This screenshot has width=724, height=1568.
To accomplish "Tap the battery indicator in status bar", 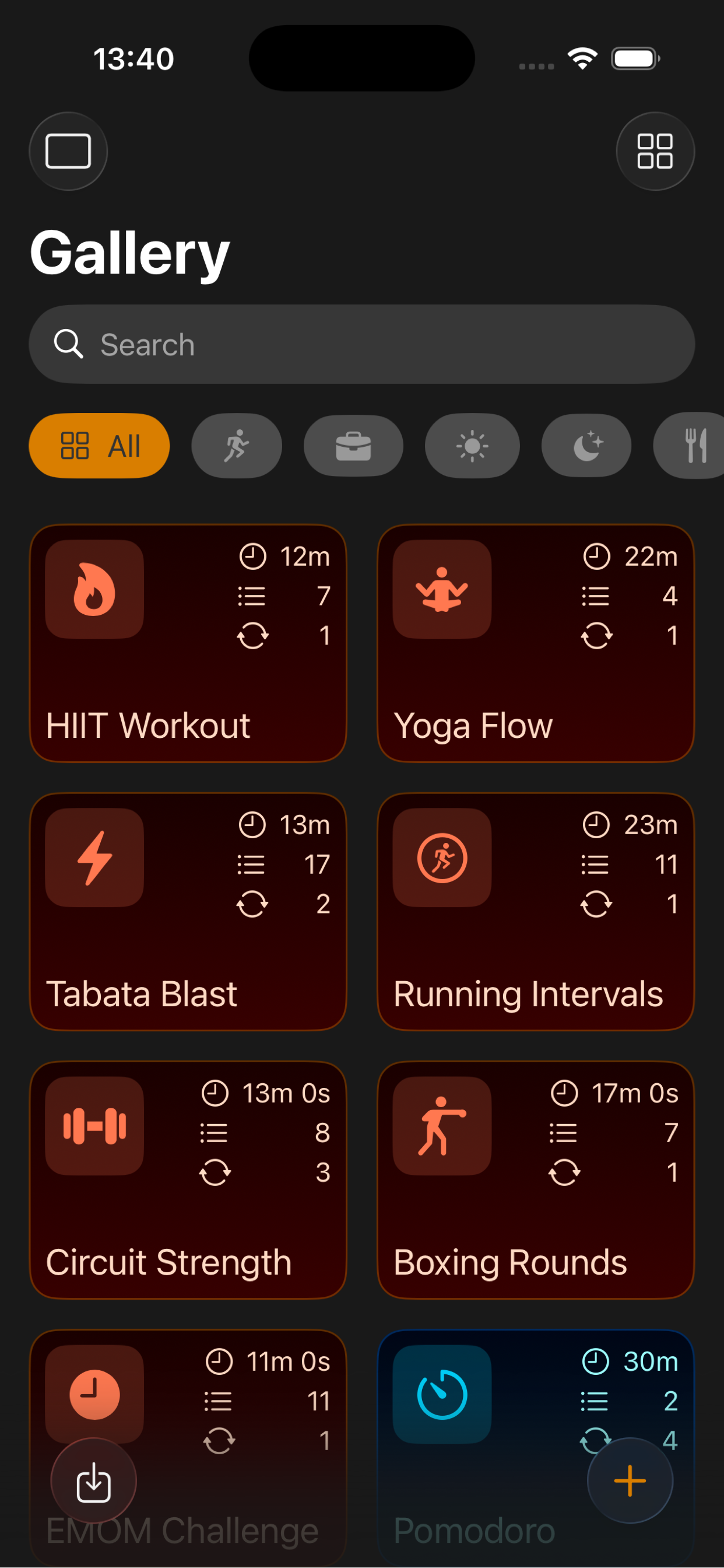I will [x=631, y=58].
